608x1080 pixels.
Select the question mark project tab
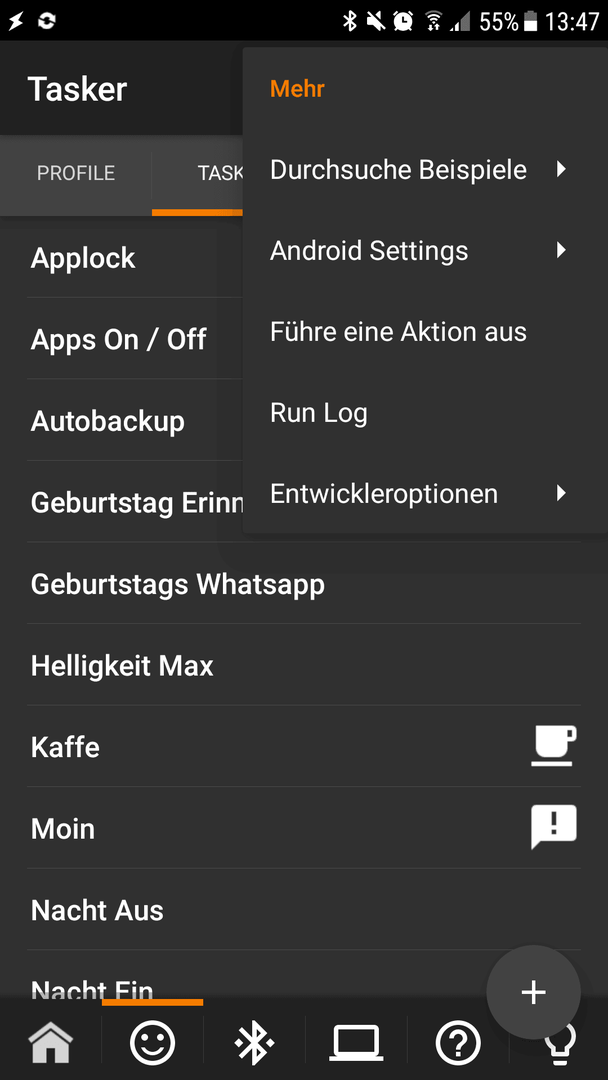pos(458,1043)
